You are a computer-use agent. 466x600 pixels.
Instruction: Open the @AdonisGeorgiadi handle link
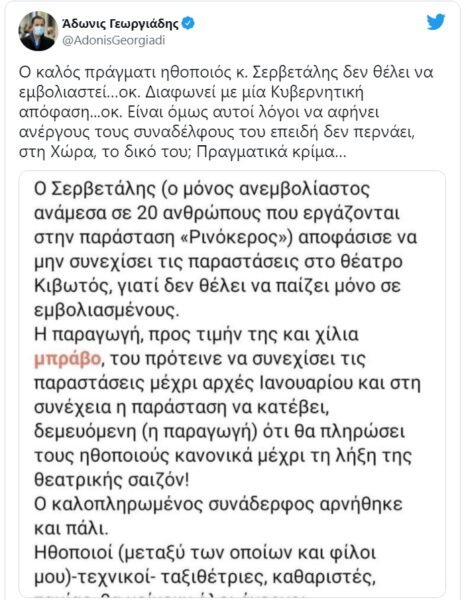pyautogui.click(x=114, y=41)
